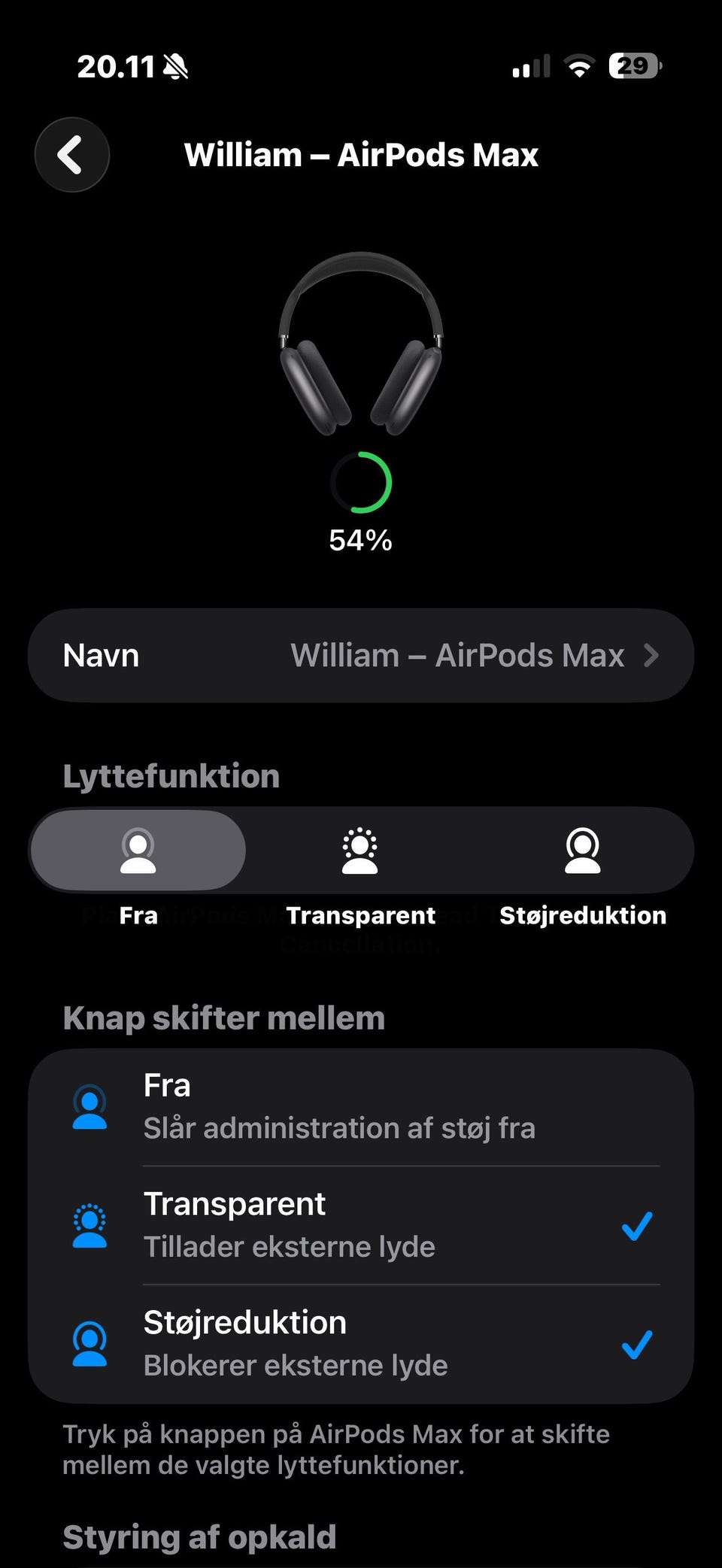Enable Fra in button cycle list
722x1568 pixels.
pos(361,1106)
